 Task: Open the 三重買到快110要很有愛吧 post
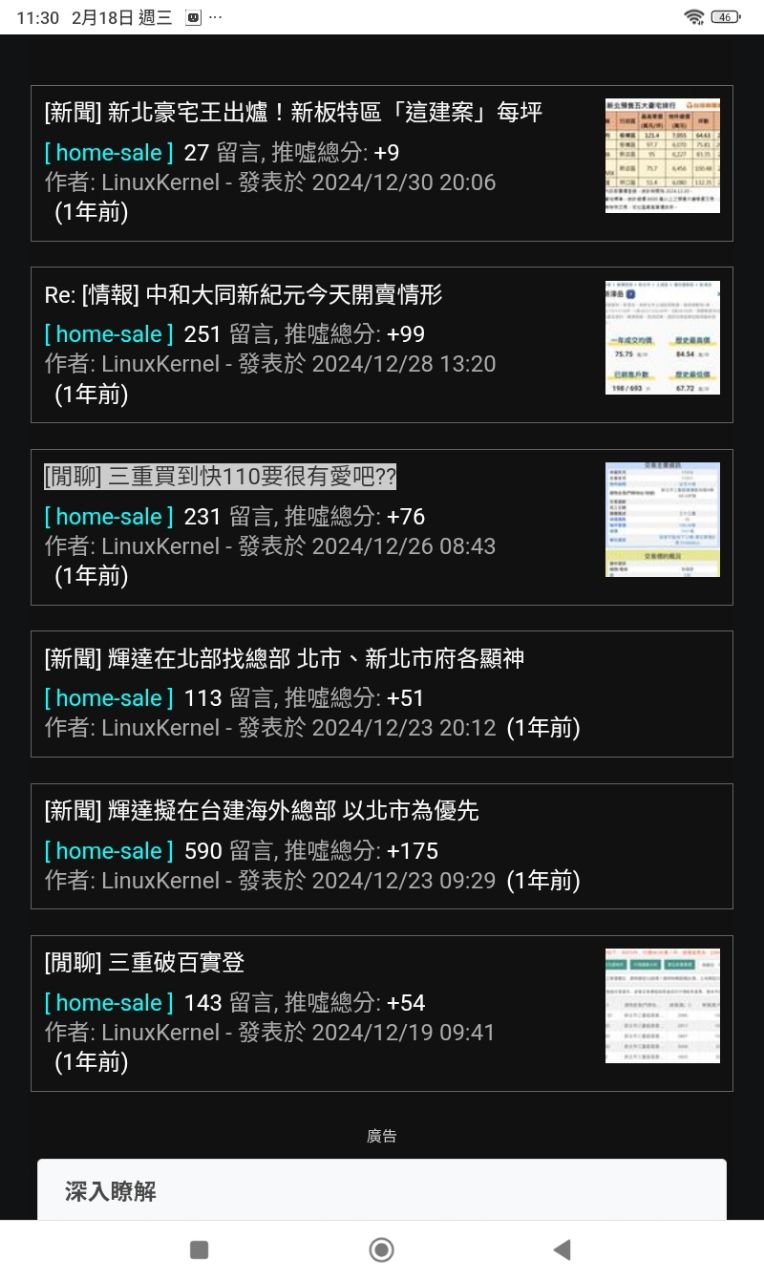click(x=220, y=477)
